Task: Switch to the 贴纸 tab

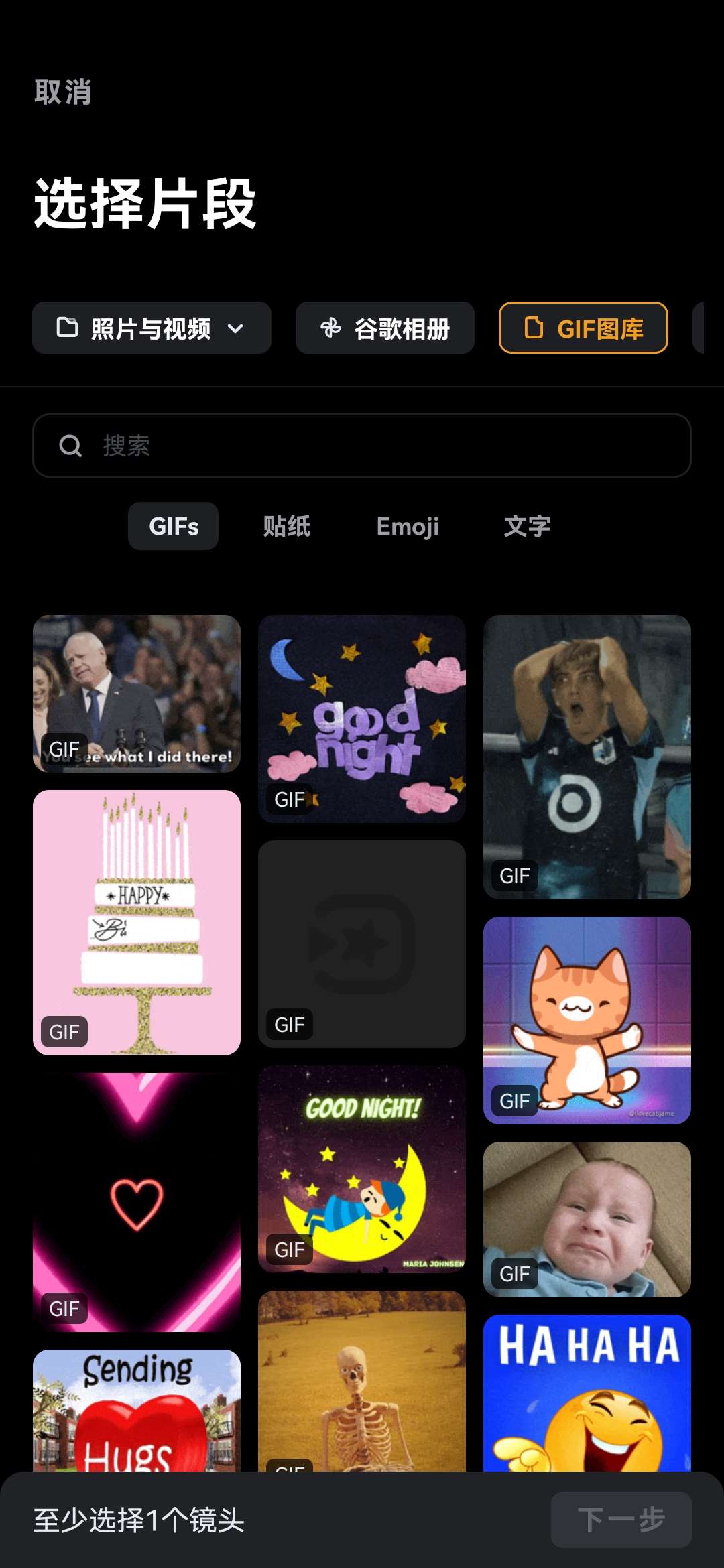Action: tap(287, 526)
